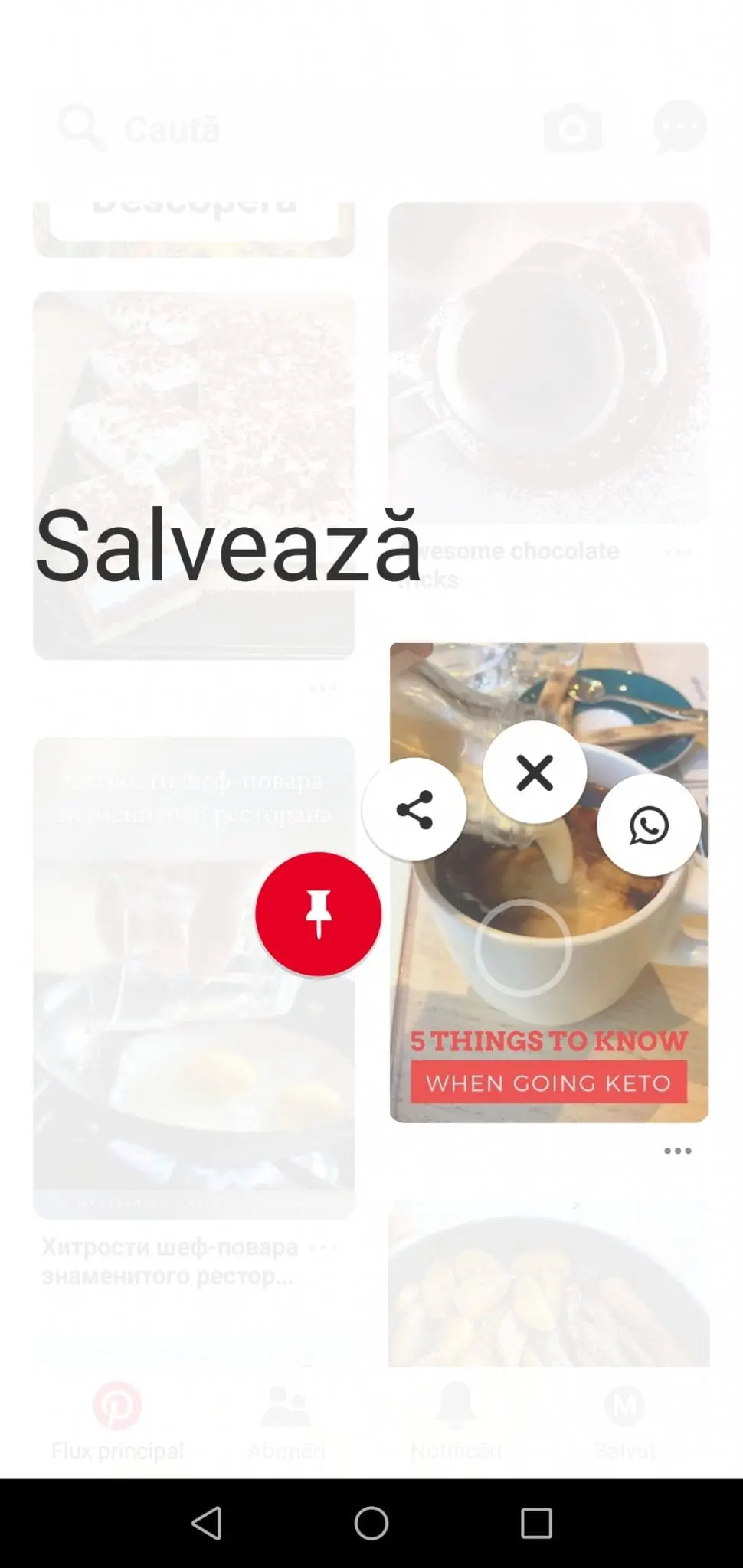Viewport: 743px width, 1568px height.
Task: Go to the phone's home screen
Action: click(x=371, y=1523)
